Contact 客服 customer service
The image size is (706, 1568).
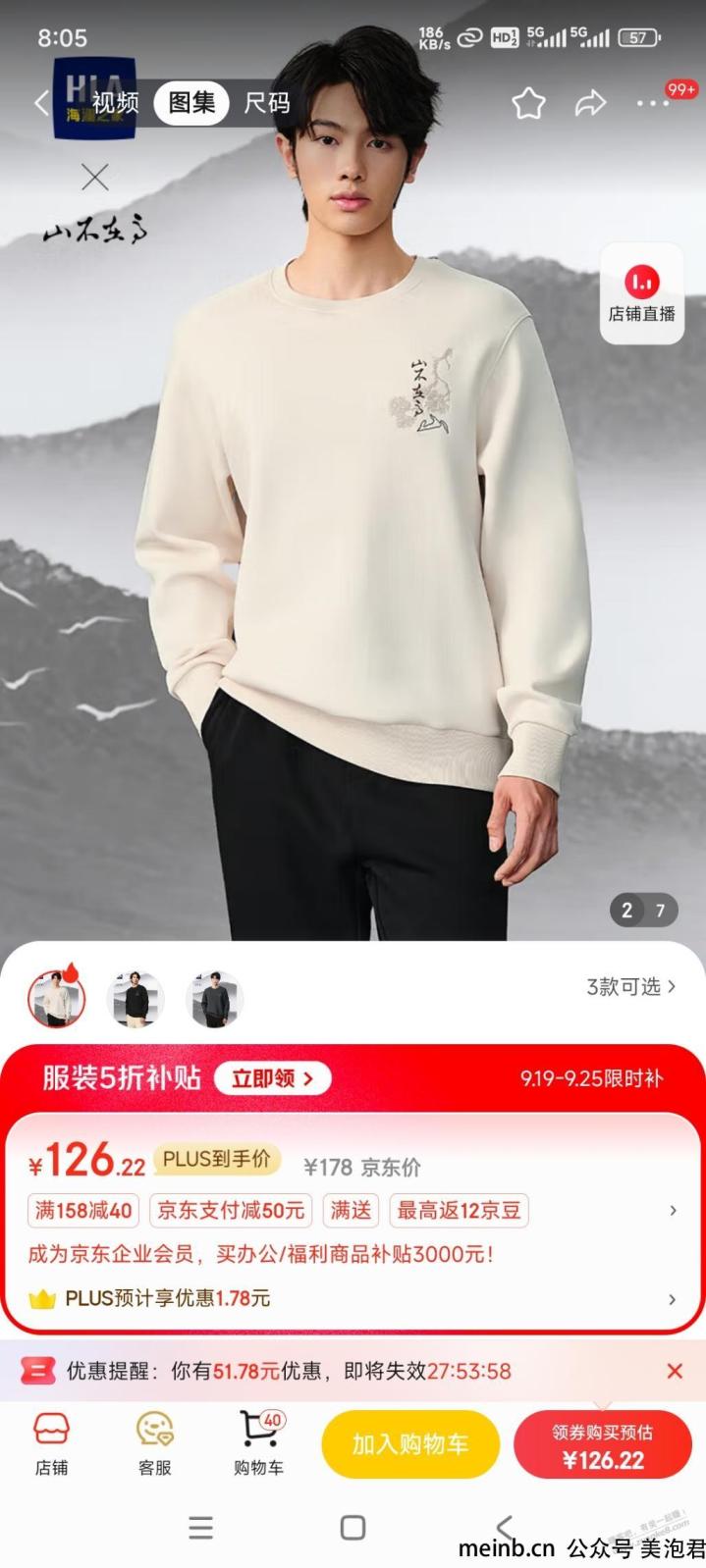point(154,1443)
